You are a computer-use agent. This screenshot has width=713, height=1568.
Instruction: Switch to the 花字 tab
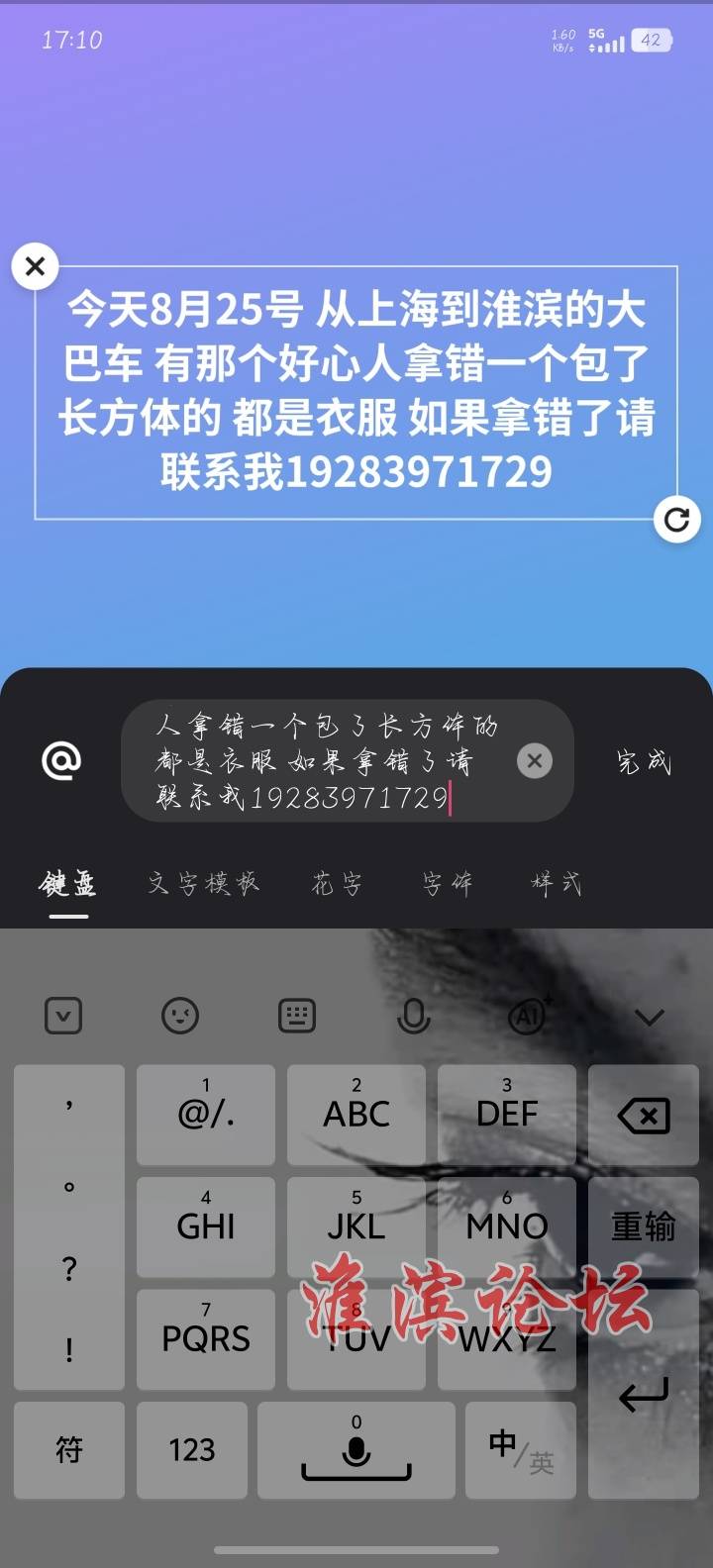click(x=337, y=883)
